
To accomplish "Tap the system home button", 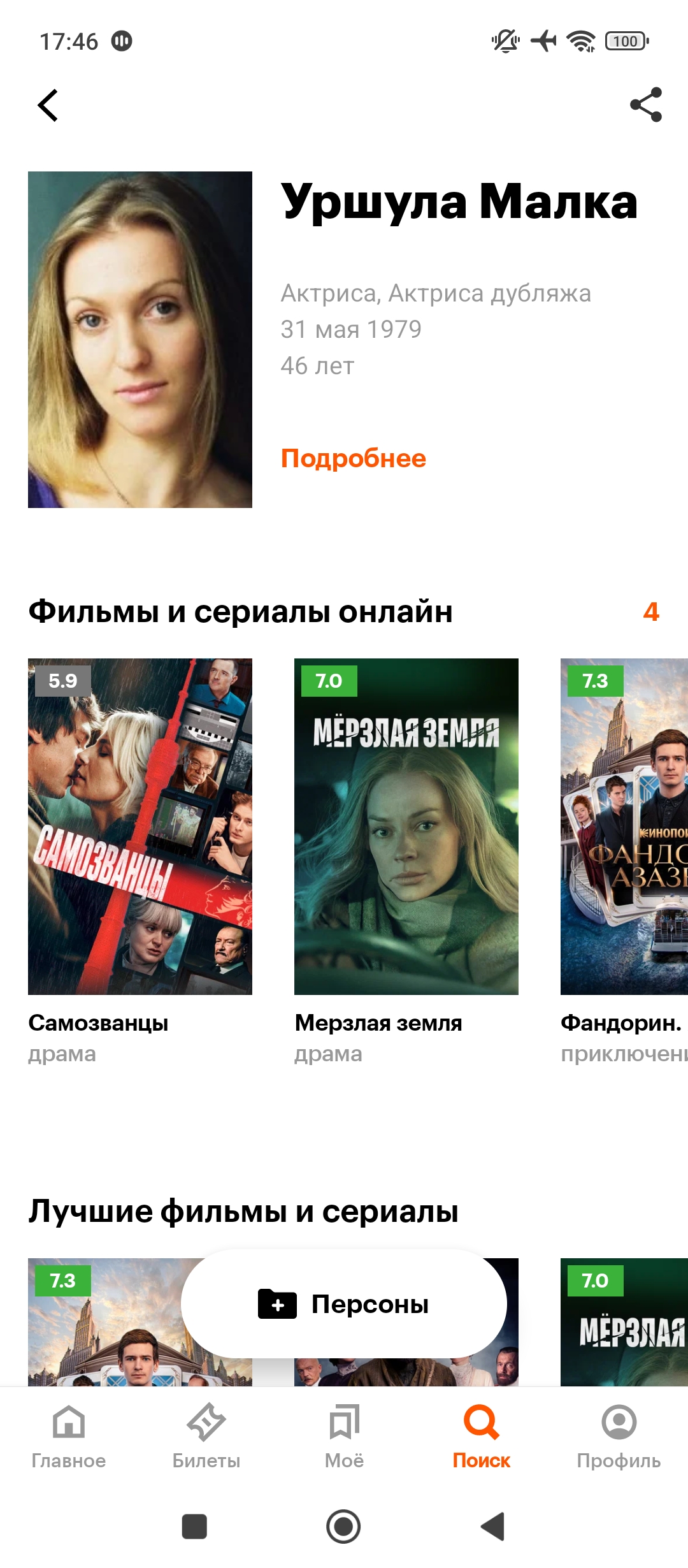I will [x=343, y=1527].
